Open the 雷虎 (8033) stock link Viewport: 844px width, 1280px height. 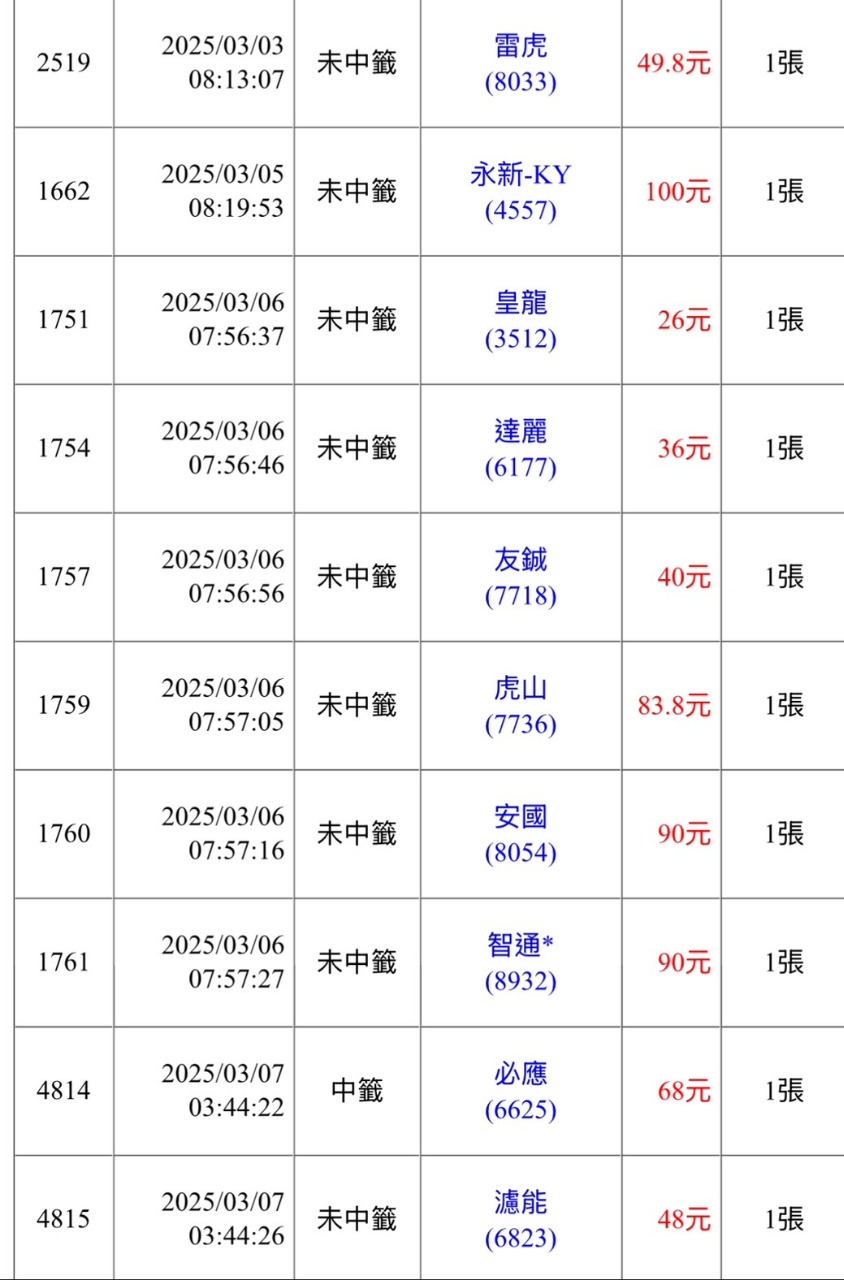pyautogui.click(x=520, y=64)
